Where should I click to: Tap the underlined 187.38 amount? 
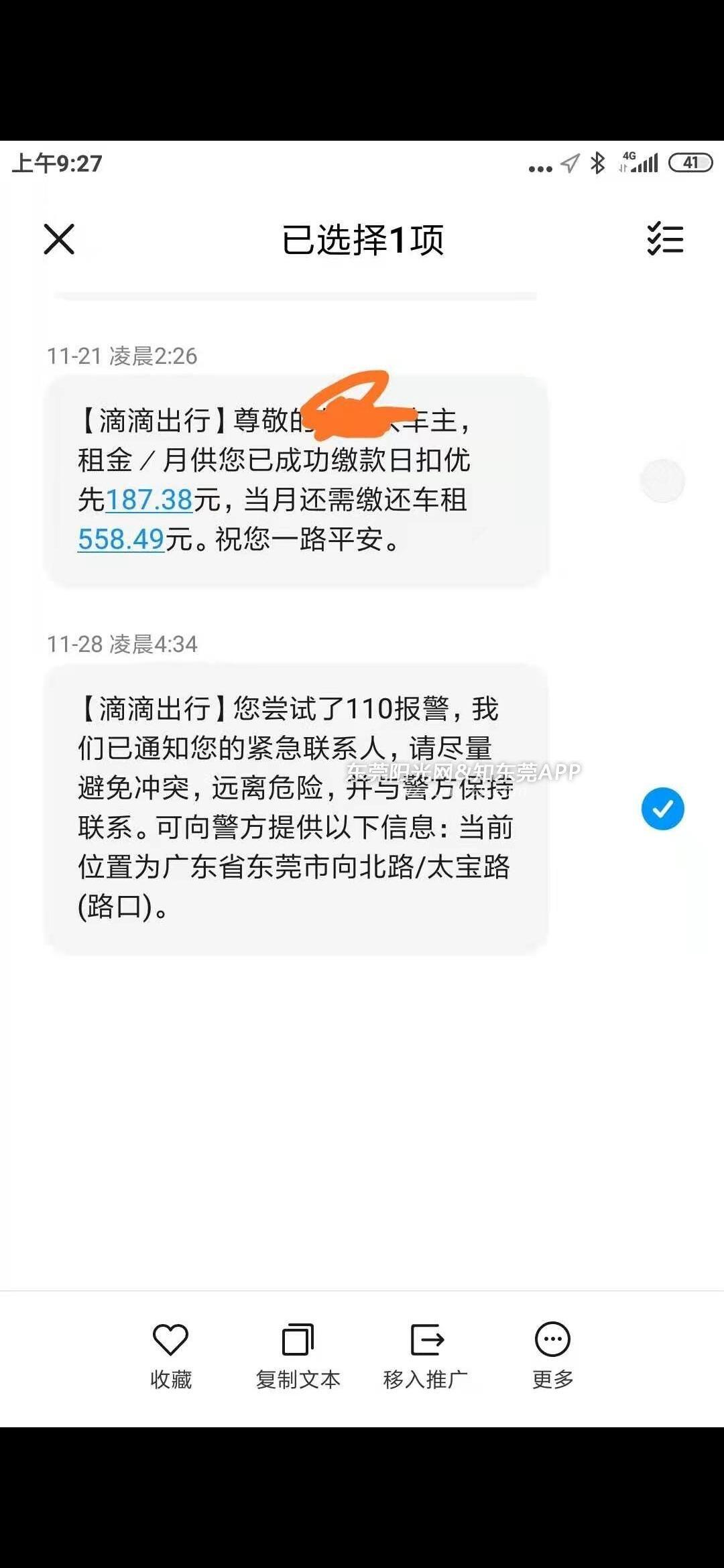149,500
